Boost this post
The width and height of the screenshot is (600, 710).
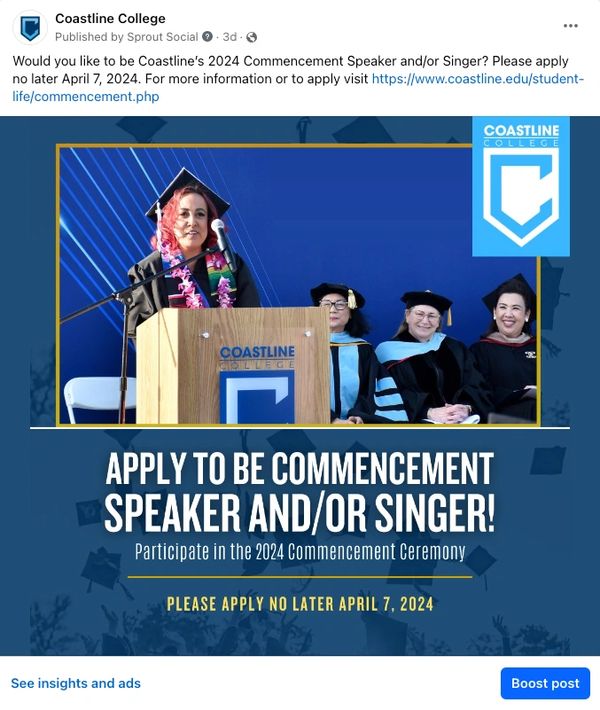pos(545,683)
